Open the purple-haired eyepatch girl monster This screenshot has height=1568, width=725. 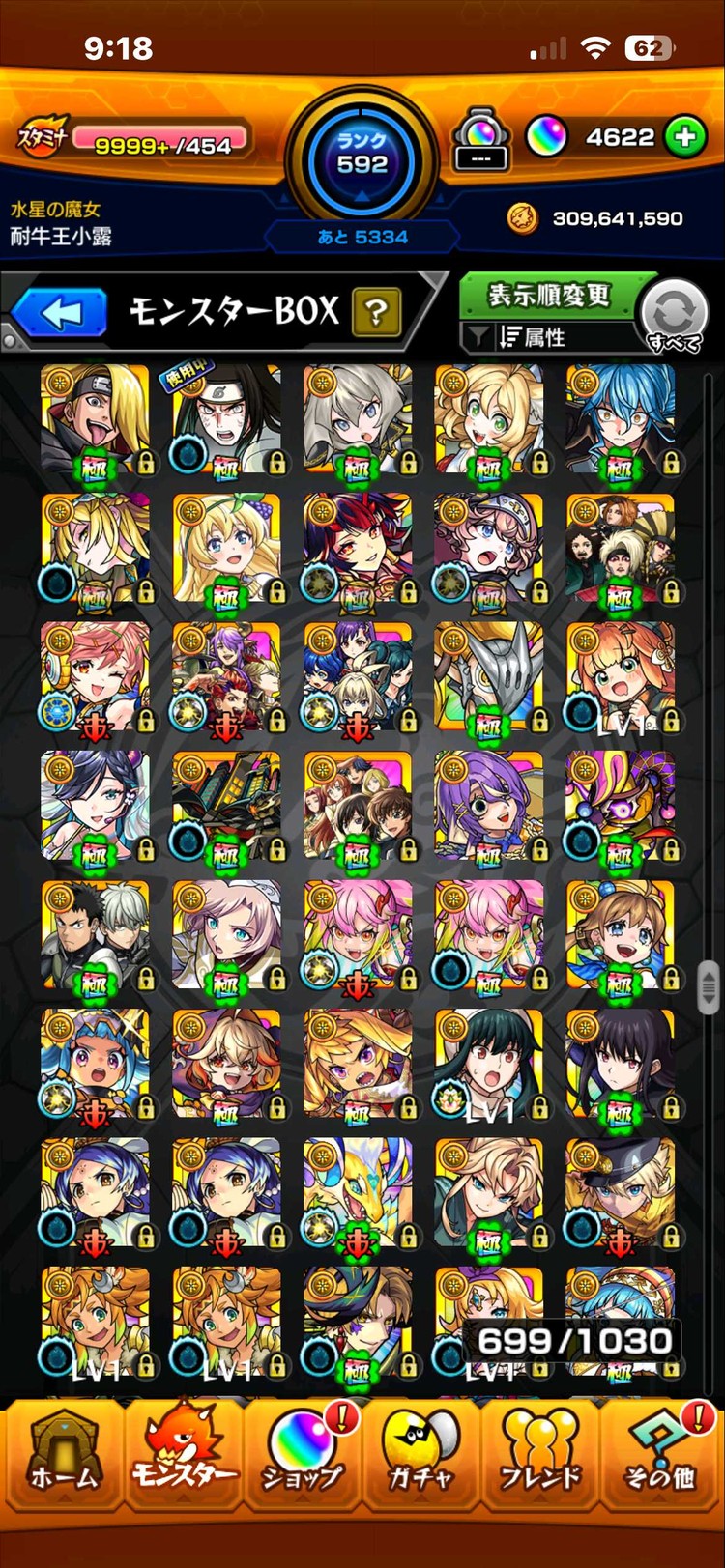(x=489, y=807)
